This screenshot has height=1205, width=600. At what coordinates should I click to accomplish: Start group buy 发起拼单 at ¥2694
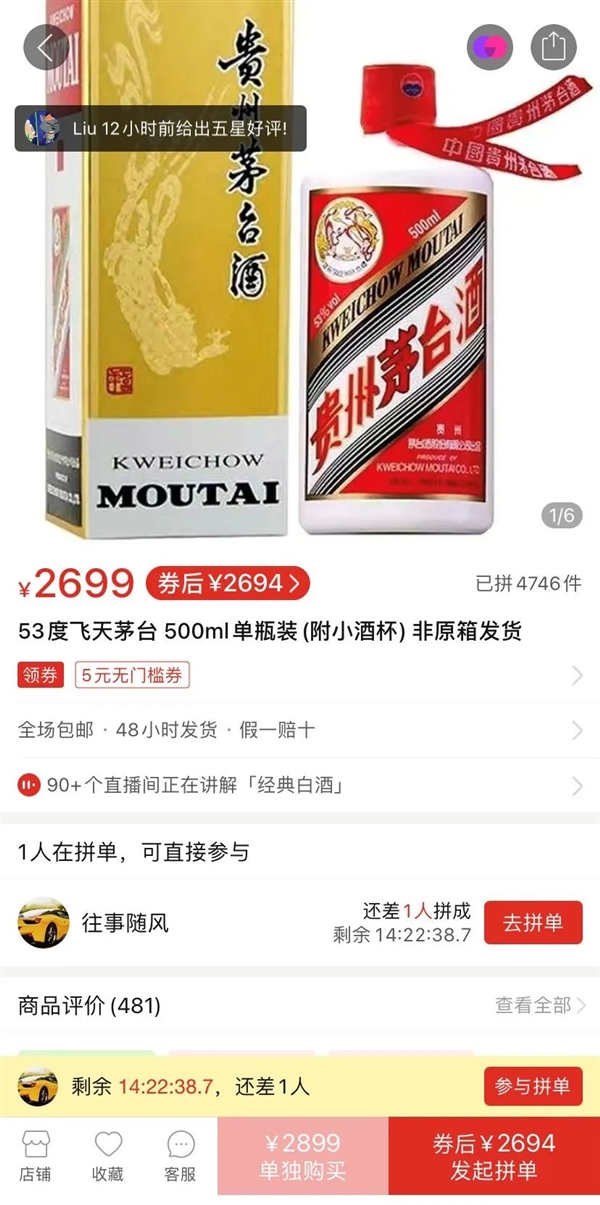tap(494, 1160)
